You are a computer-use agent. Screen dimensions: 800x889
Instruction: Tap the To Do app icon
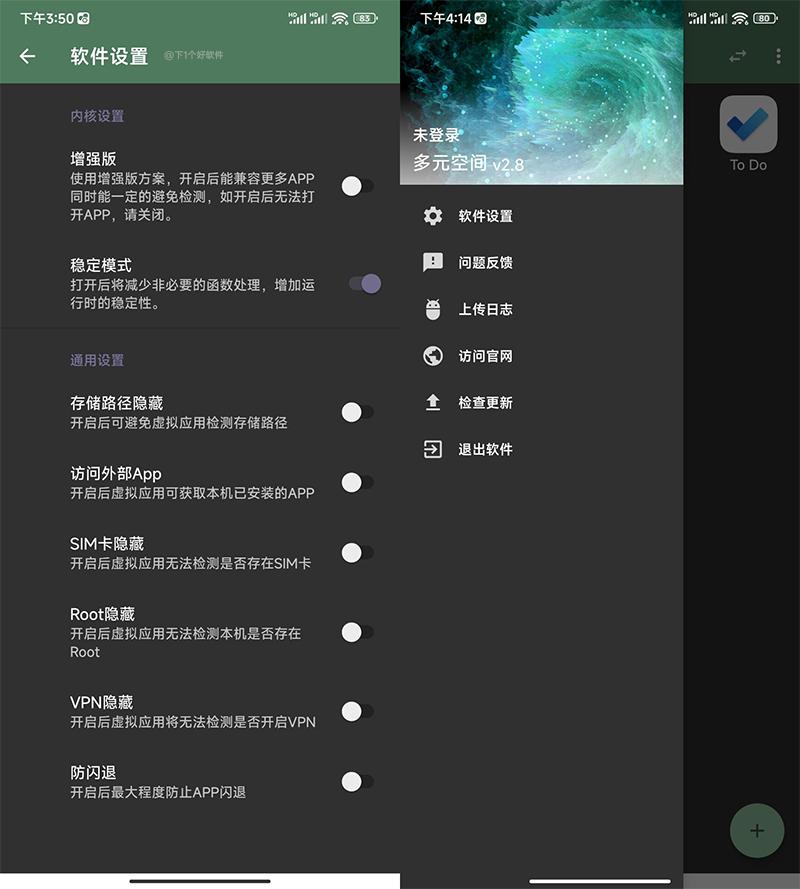pos(746,124)
